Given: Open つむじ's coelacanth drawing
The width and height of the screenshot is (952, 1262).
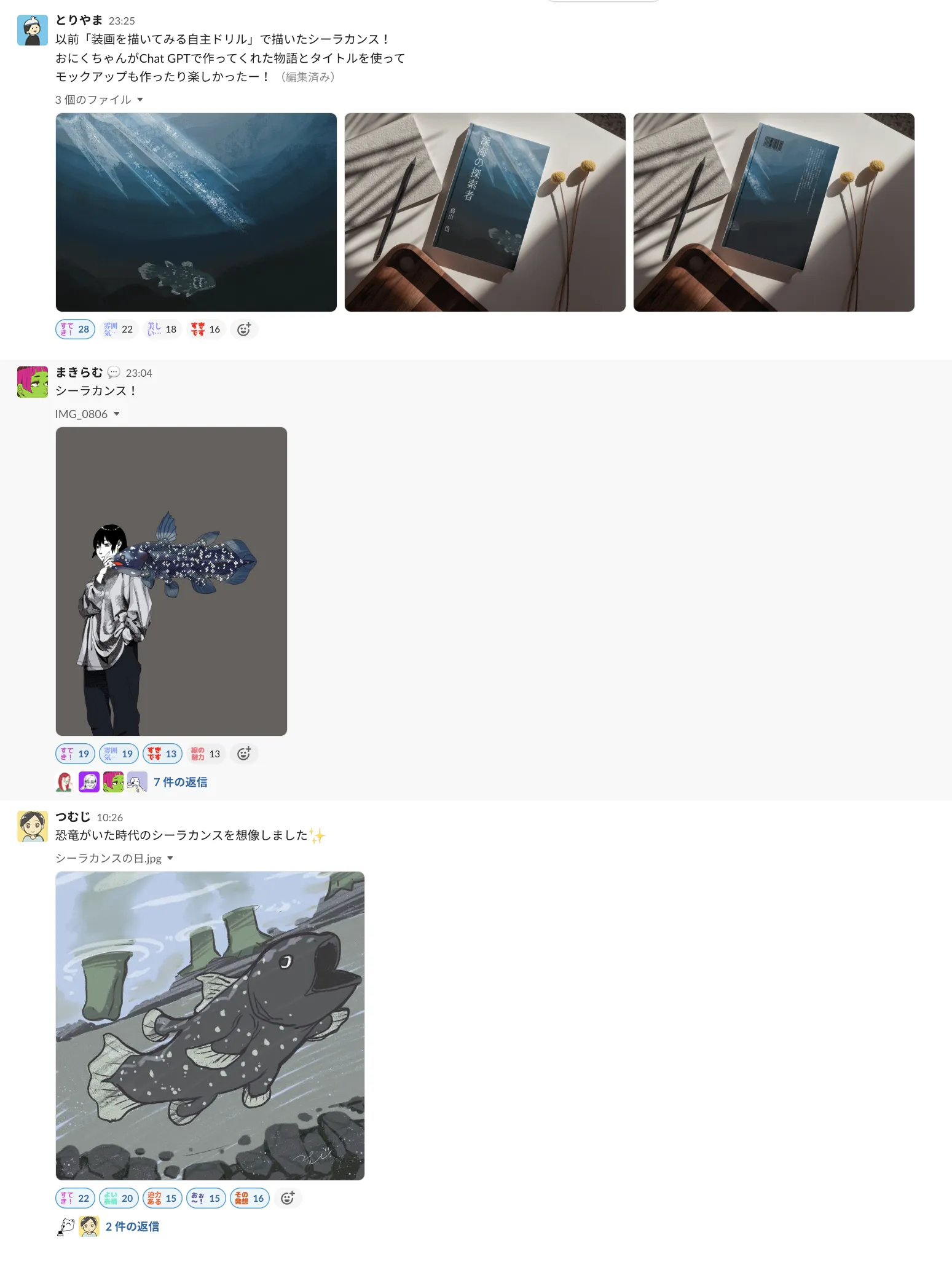Looking at the screenshot, I should click(x=210, y=1025).
